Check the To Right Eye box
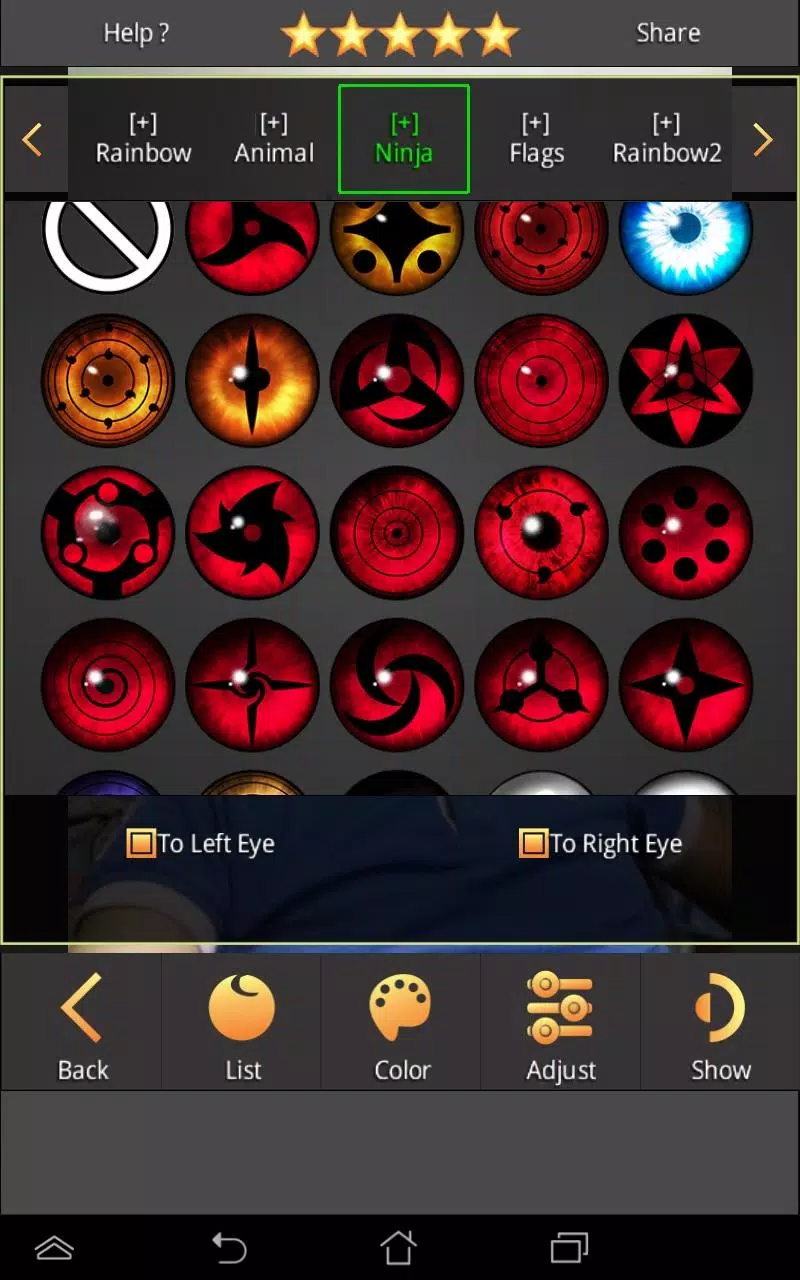 tap(533, 844)
